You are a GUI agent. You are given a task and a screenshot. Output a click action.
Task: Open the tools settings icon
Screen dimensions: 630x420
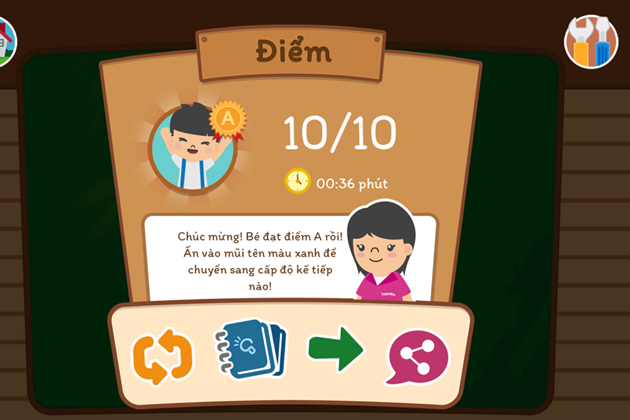[591, 41]
